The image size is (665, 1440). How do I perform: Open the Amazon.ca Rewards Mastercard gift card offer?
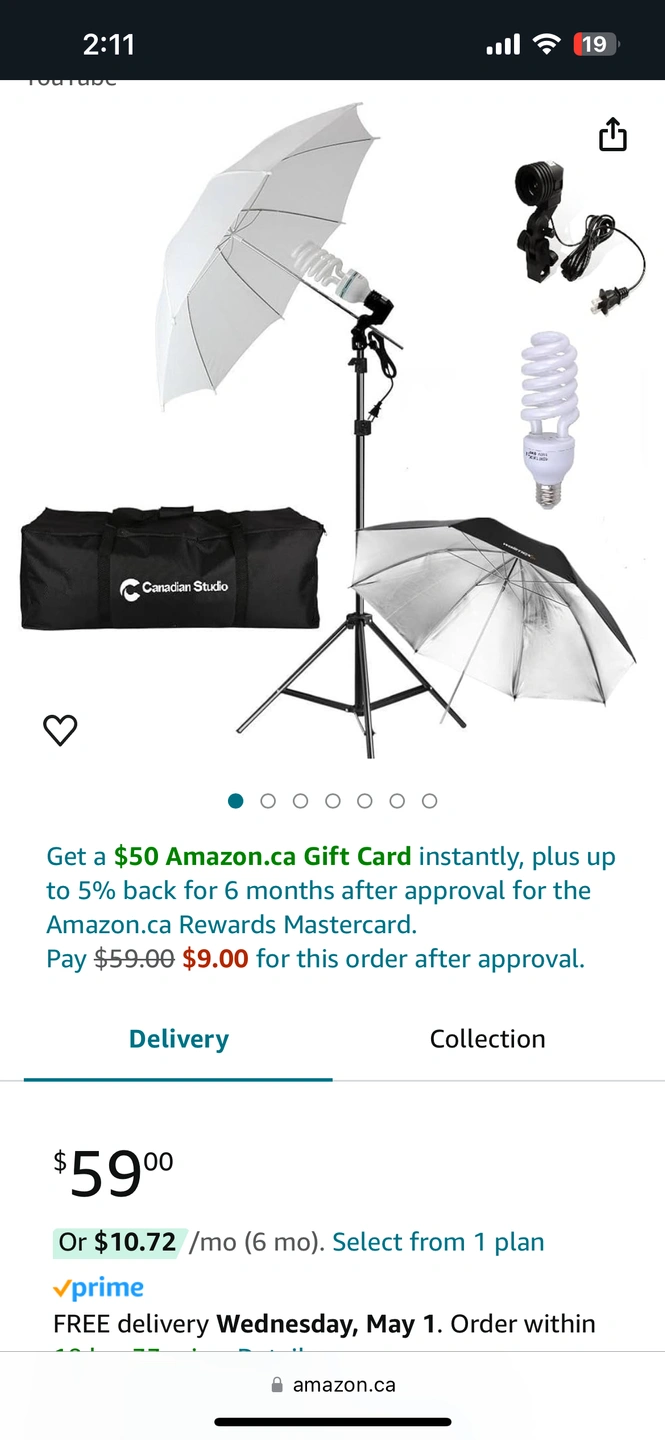coord(330,907)
